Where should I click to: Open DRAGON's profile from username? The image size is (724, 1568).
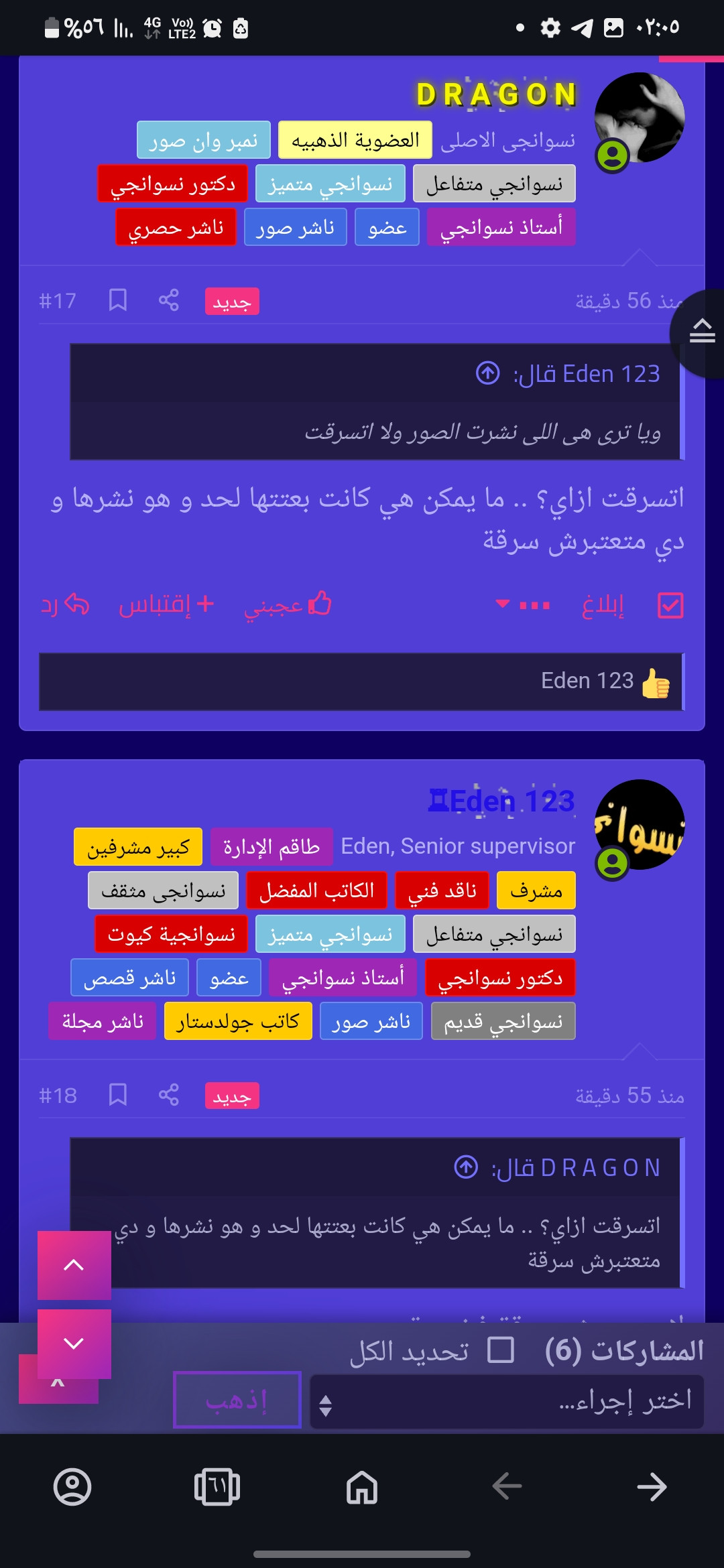coord(497,94)
